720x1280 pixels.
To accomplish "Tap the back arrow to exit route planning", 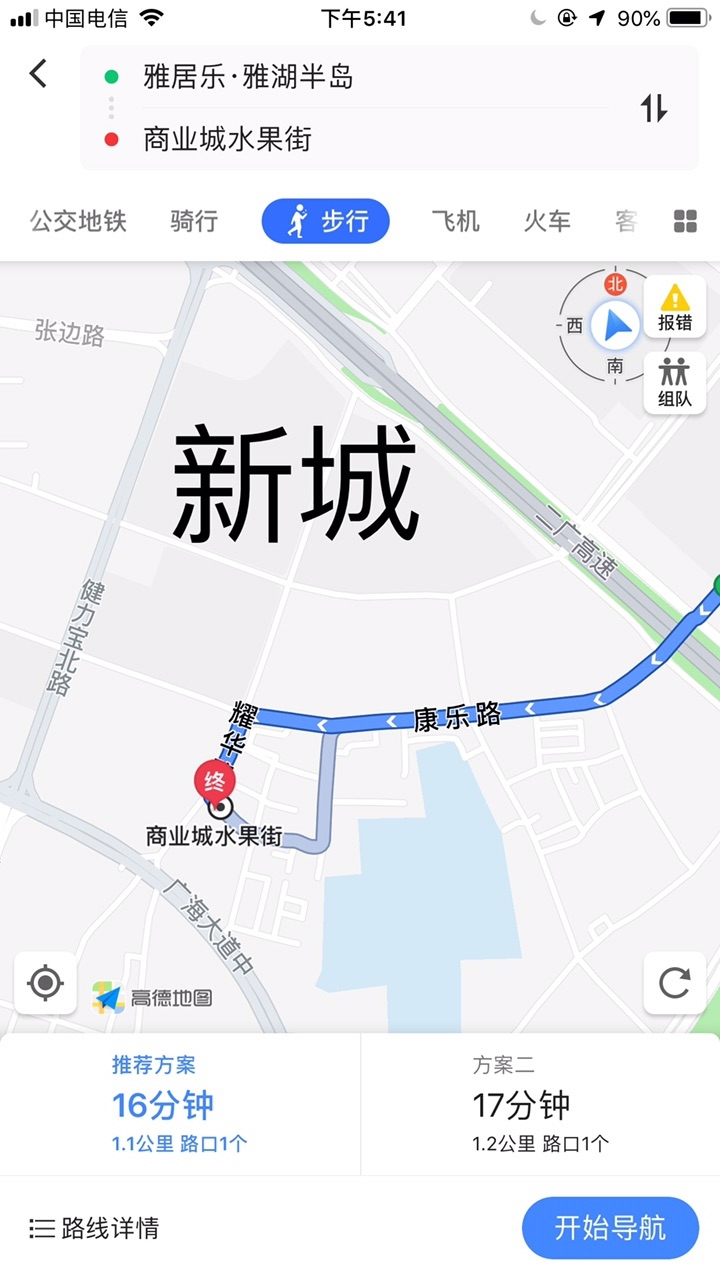I will 37,73.
